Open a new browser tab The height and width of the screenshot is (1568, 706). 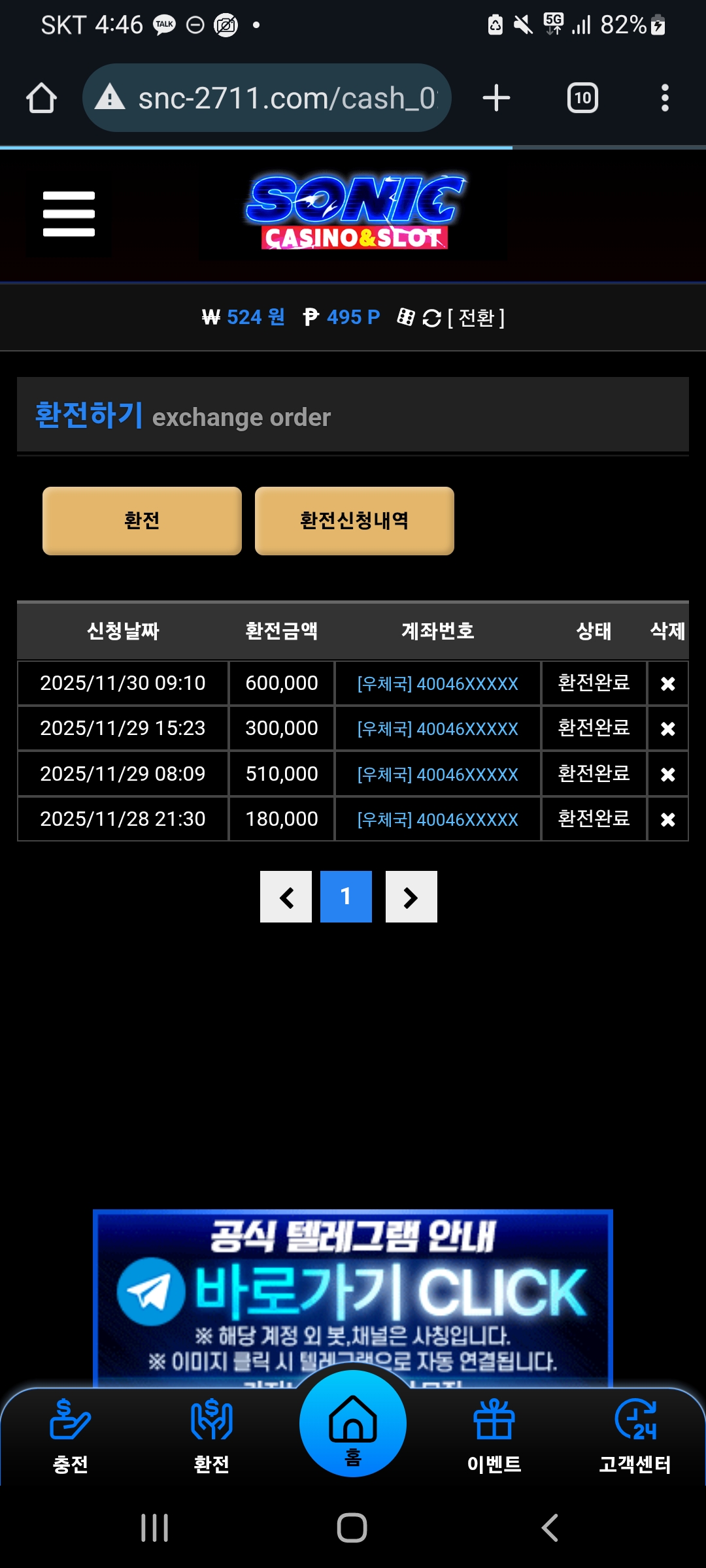pos(496,98)
